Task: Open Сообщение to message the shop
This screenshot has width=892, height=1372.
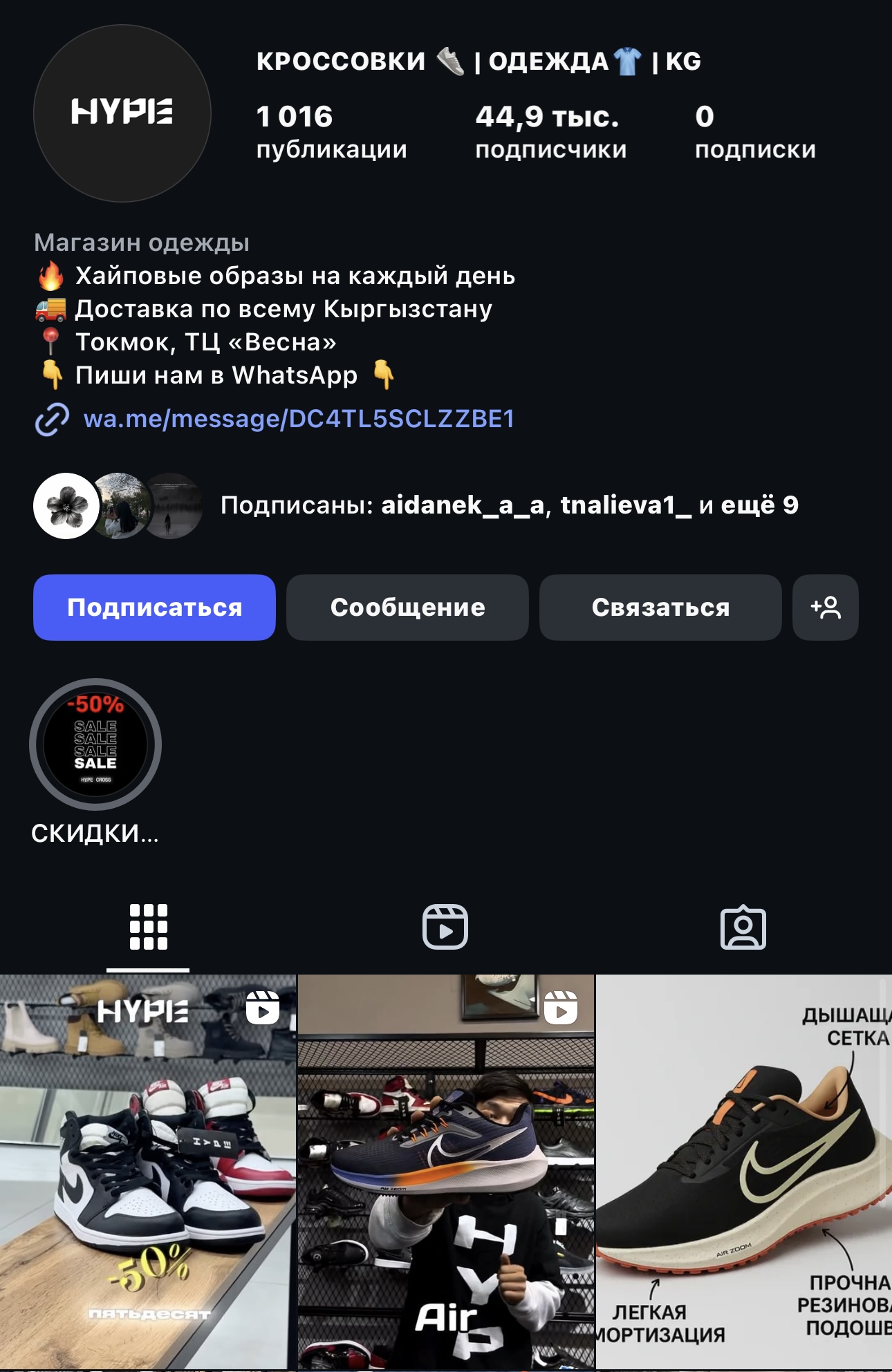Action: tap(407, 607)
